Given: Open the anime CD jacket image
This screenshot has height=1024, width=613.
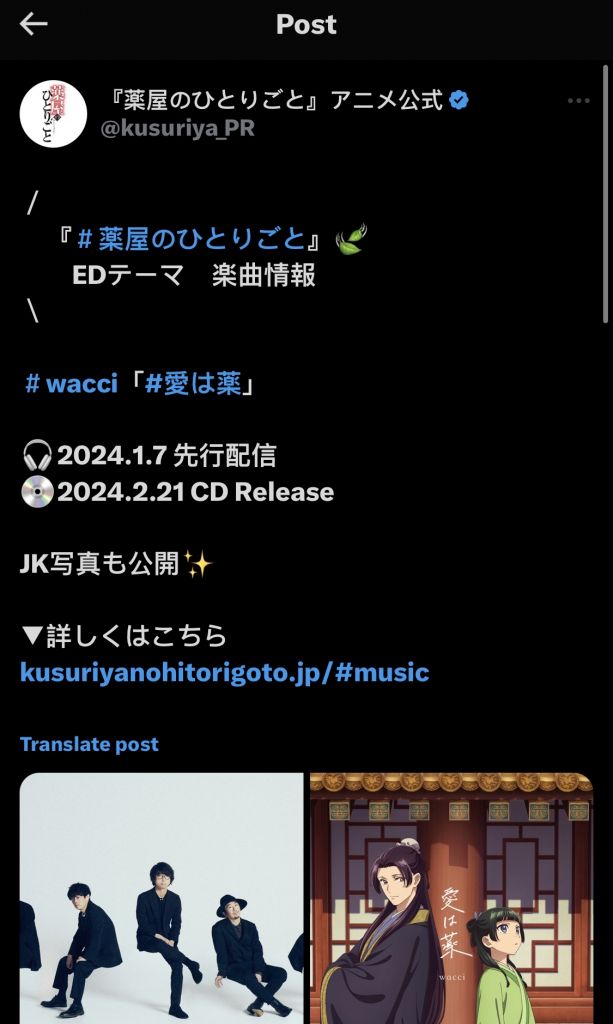Looking at the screenshot, I should (451, 897).
